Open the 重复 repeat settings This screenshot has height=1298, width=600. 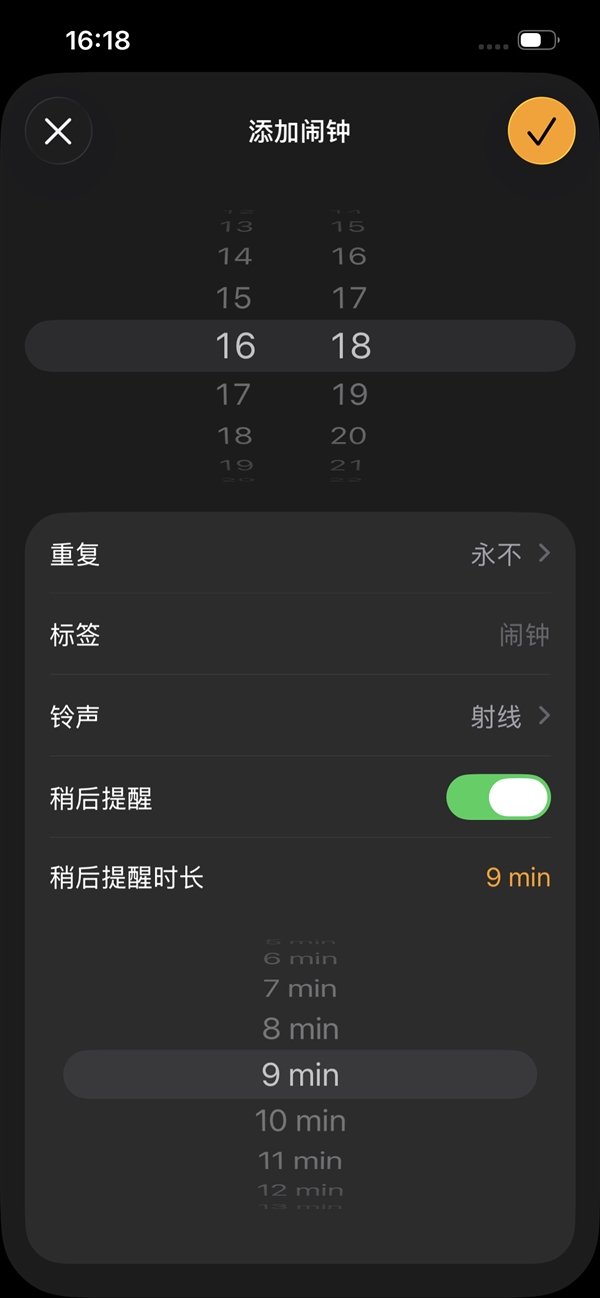coord(300,554)
